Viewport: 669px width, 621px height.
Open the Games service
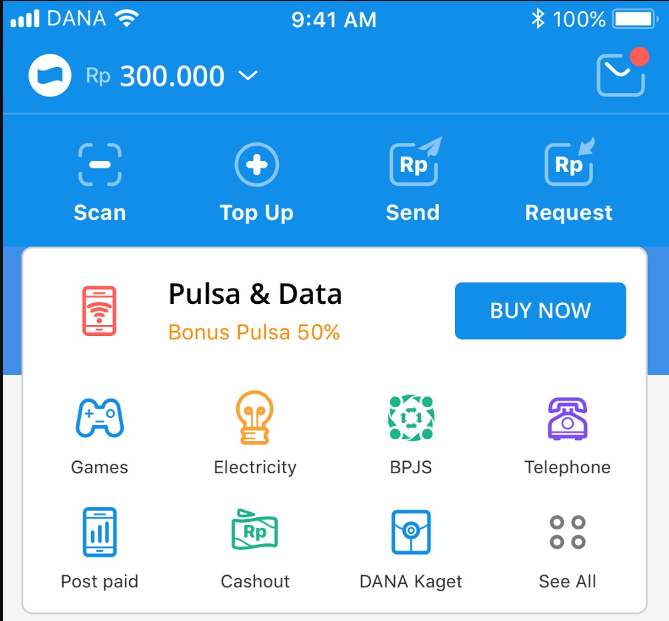pos(100,435)
